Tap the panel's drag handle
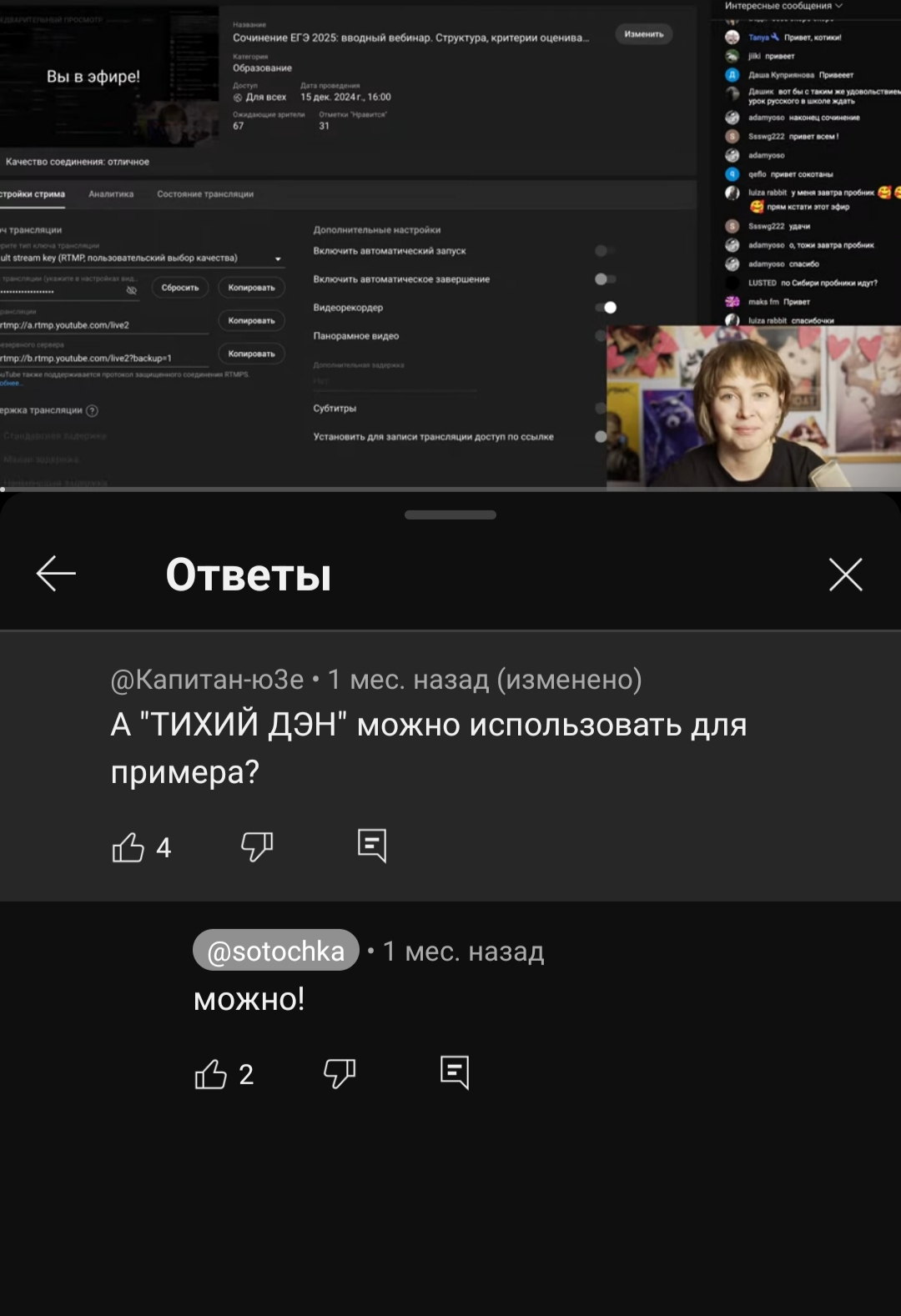 (x=450, y=515)
